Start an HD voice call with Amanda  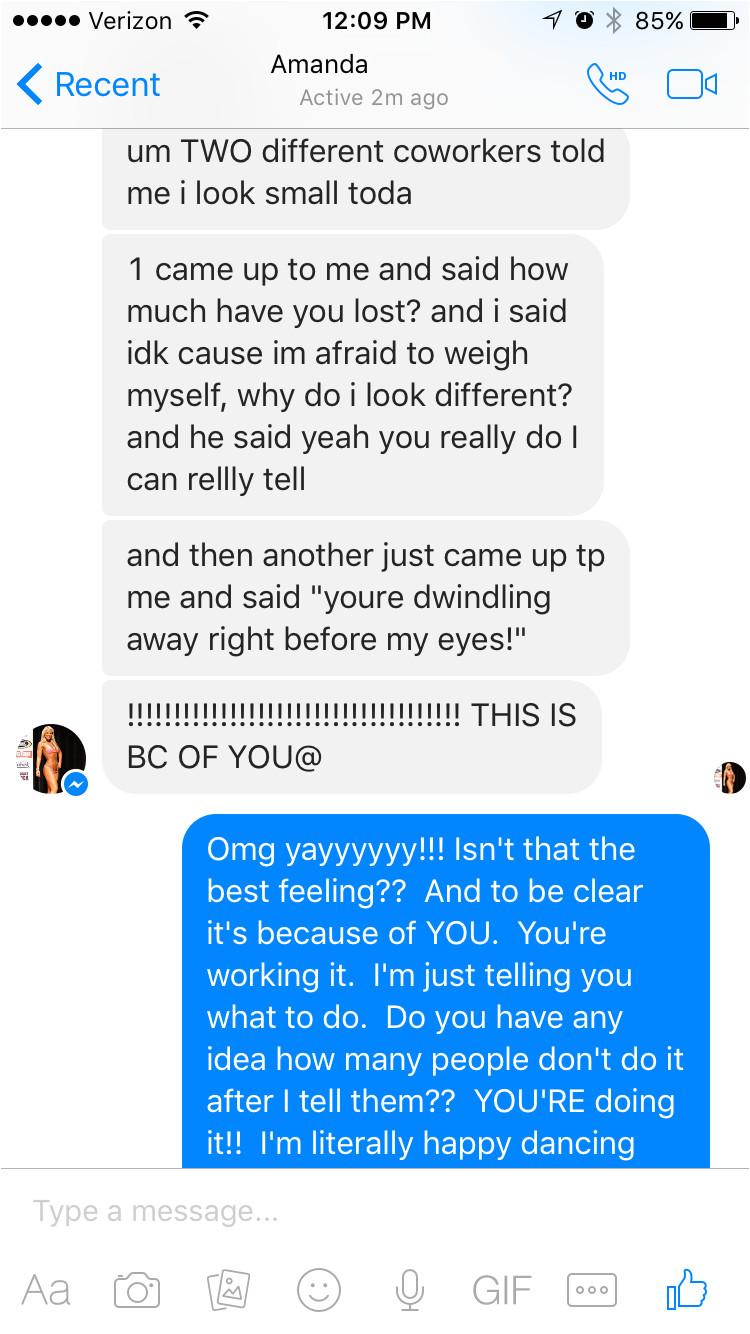click(x=607, y=85)
